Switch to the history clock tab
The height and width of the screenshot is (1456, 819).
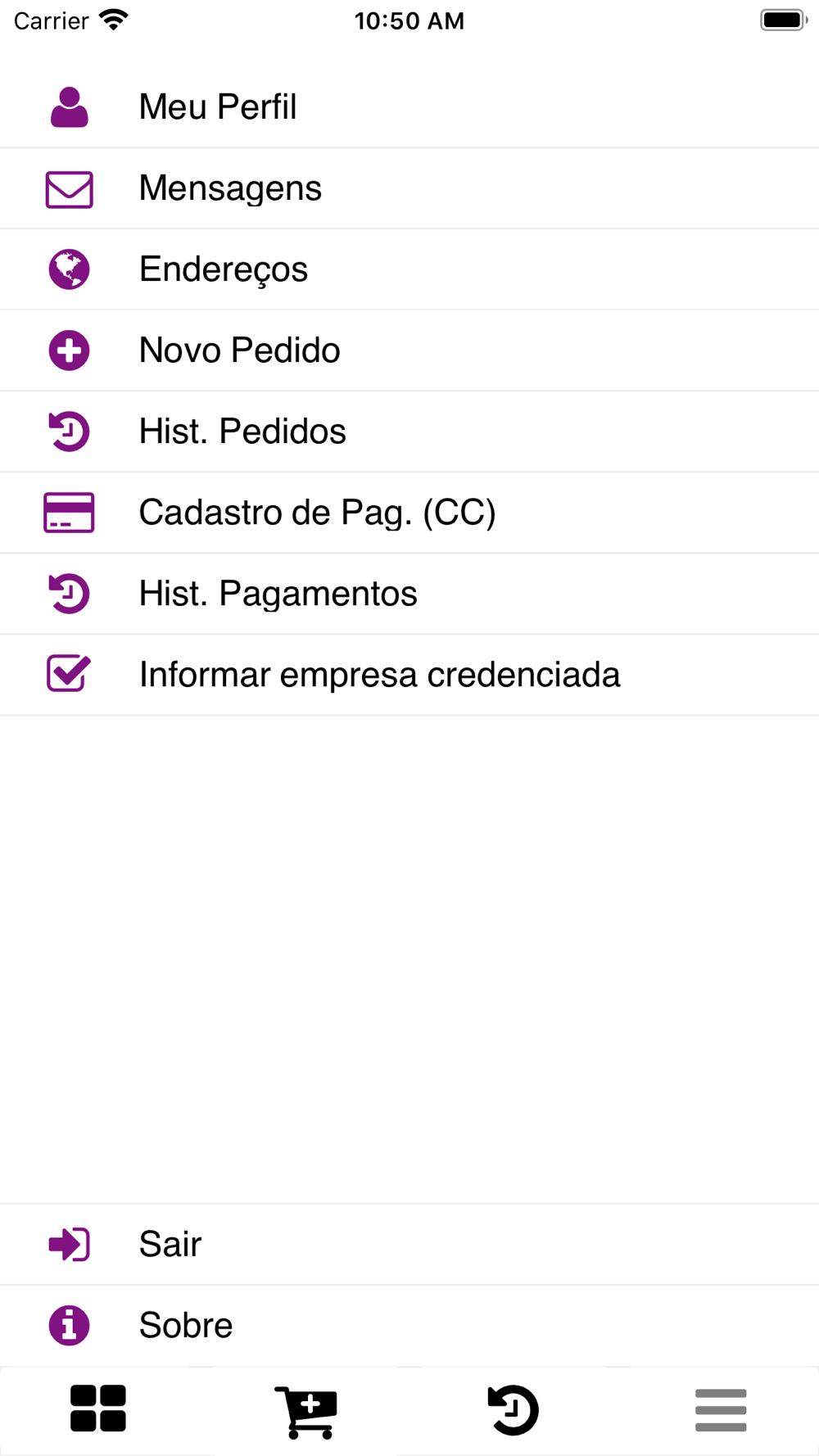point(514,1410)
